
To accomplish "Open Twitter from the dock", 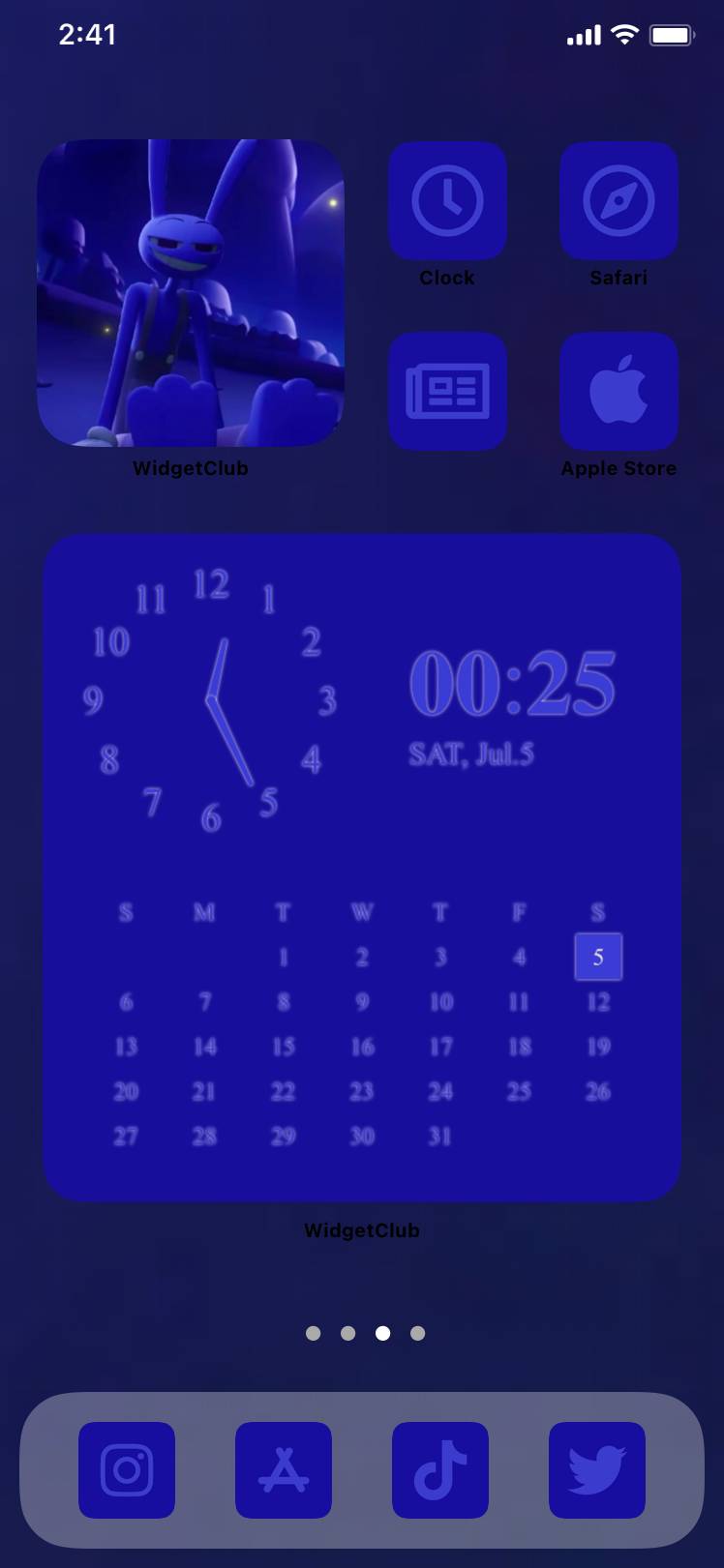I will click(597, 1470).
